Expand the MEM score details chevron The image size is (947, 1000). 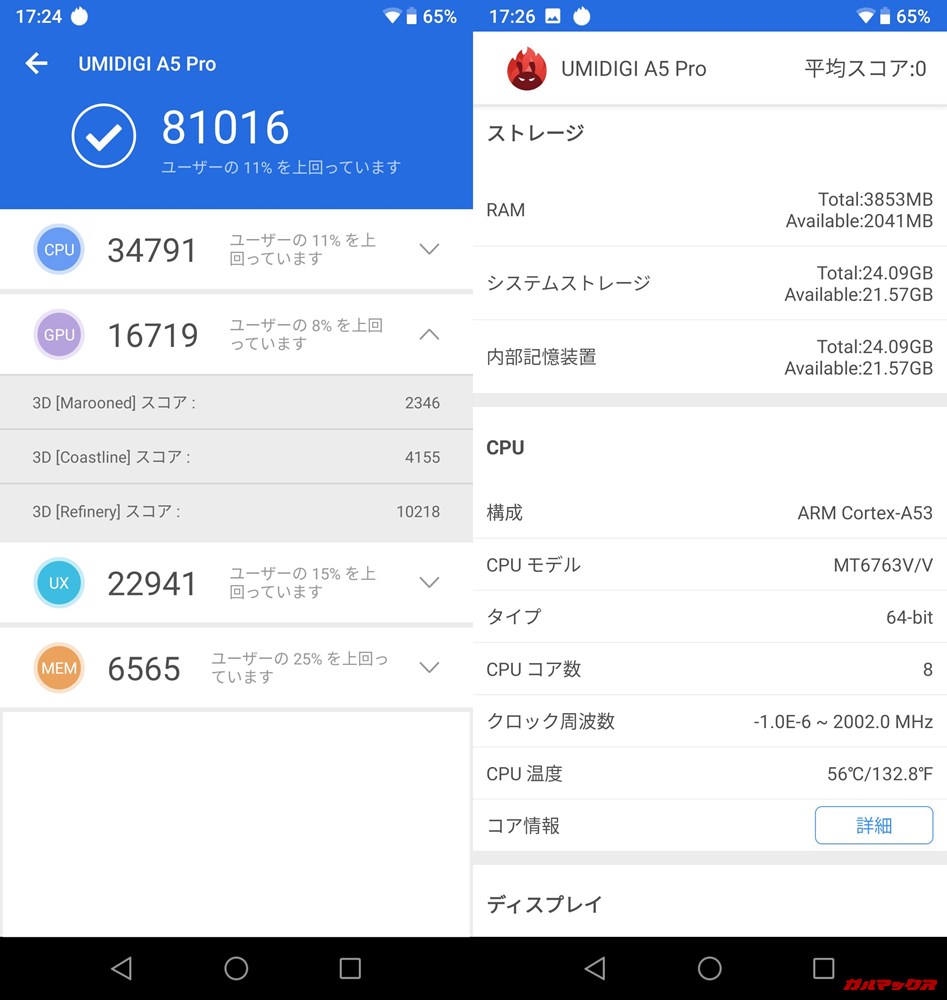pos(429,668)
